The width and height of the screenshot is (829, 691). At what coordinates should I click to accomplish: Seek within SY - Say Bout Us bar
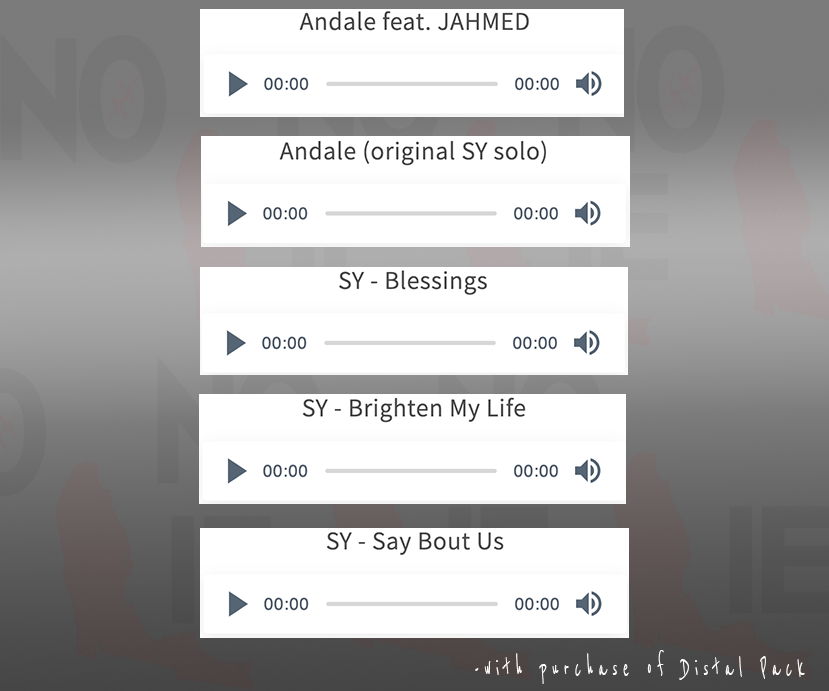411,604
